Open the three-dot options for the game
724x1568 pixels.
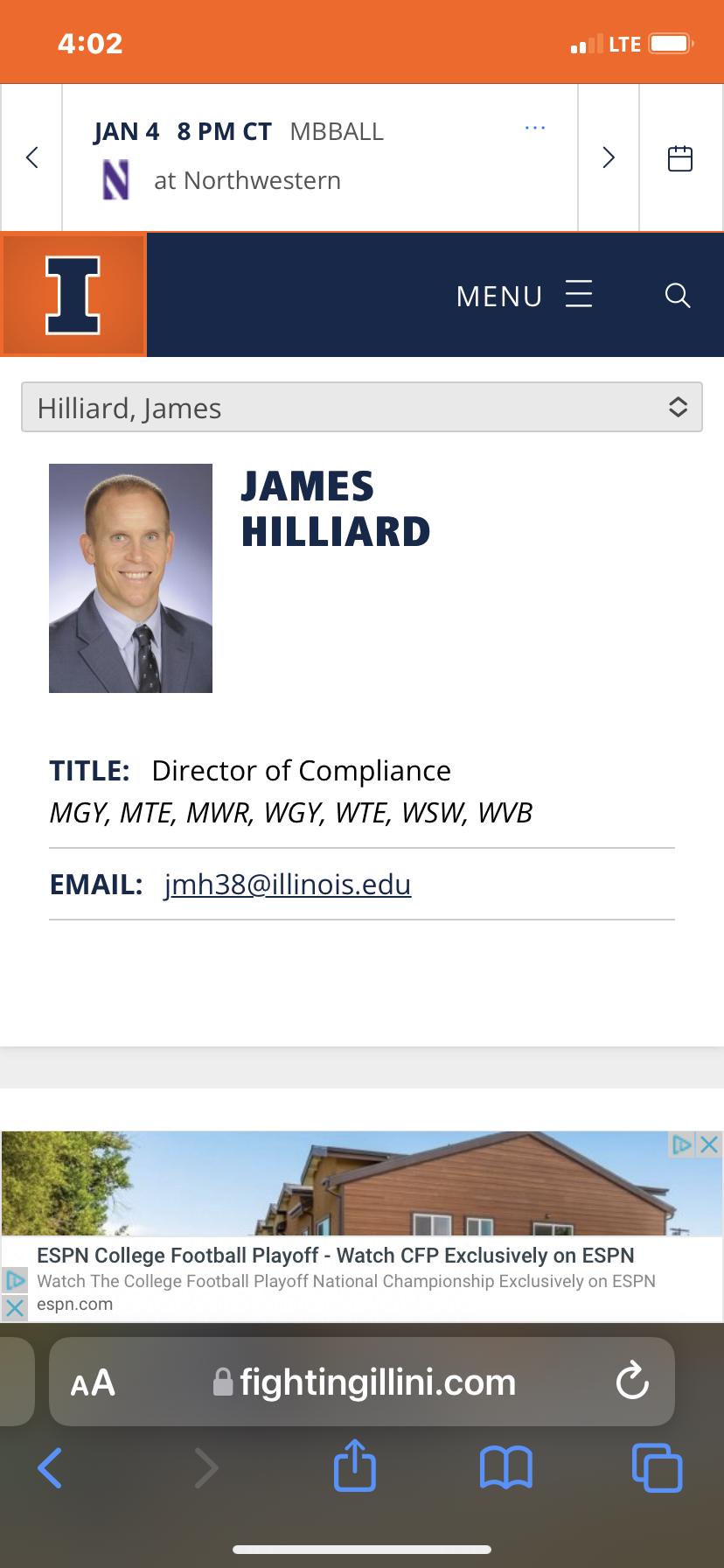535,128
